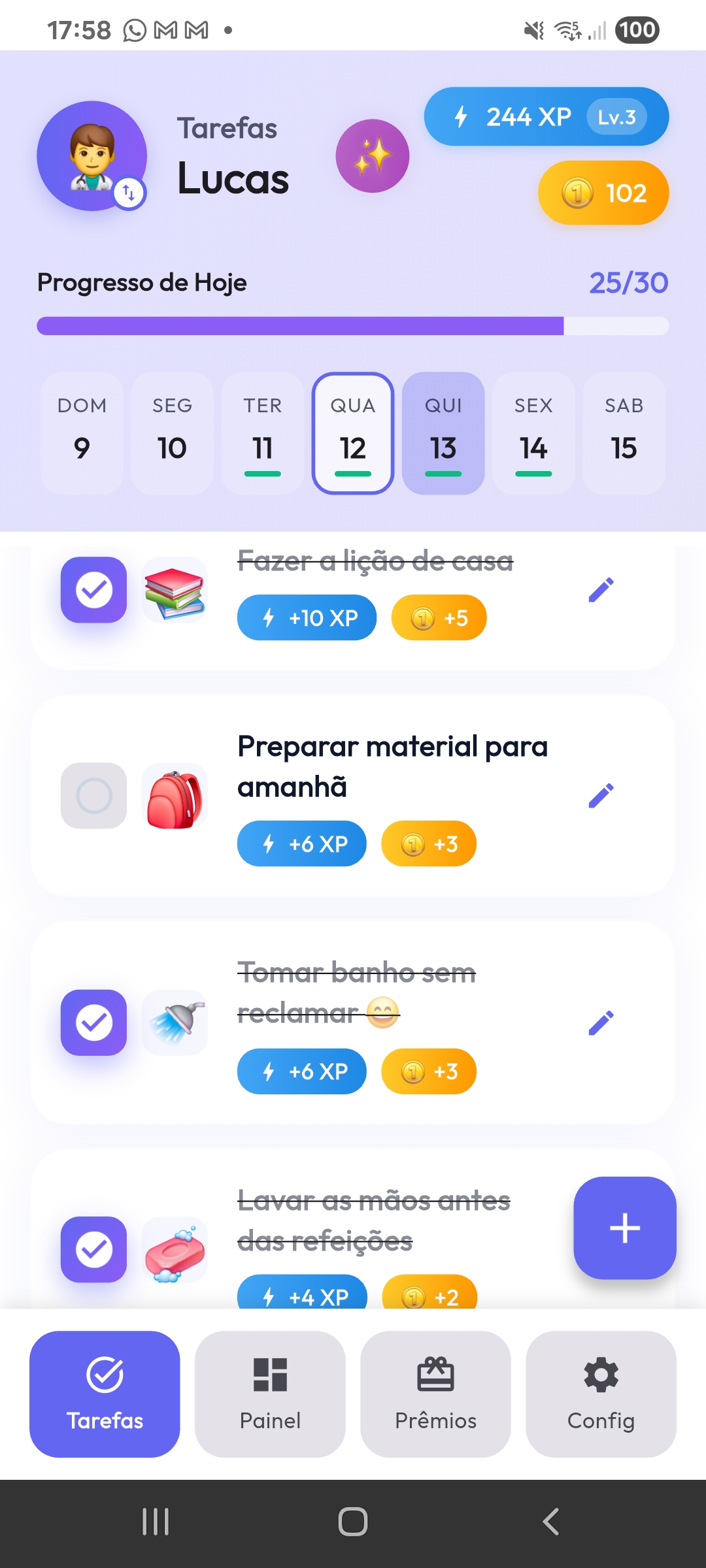The width and height of the screenshot is (706, 1568).
Task: Tap the Progresso de Hoje progress bar
Action: click(x=353, y=324)
